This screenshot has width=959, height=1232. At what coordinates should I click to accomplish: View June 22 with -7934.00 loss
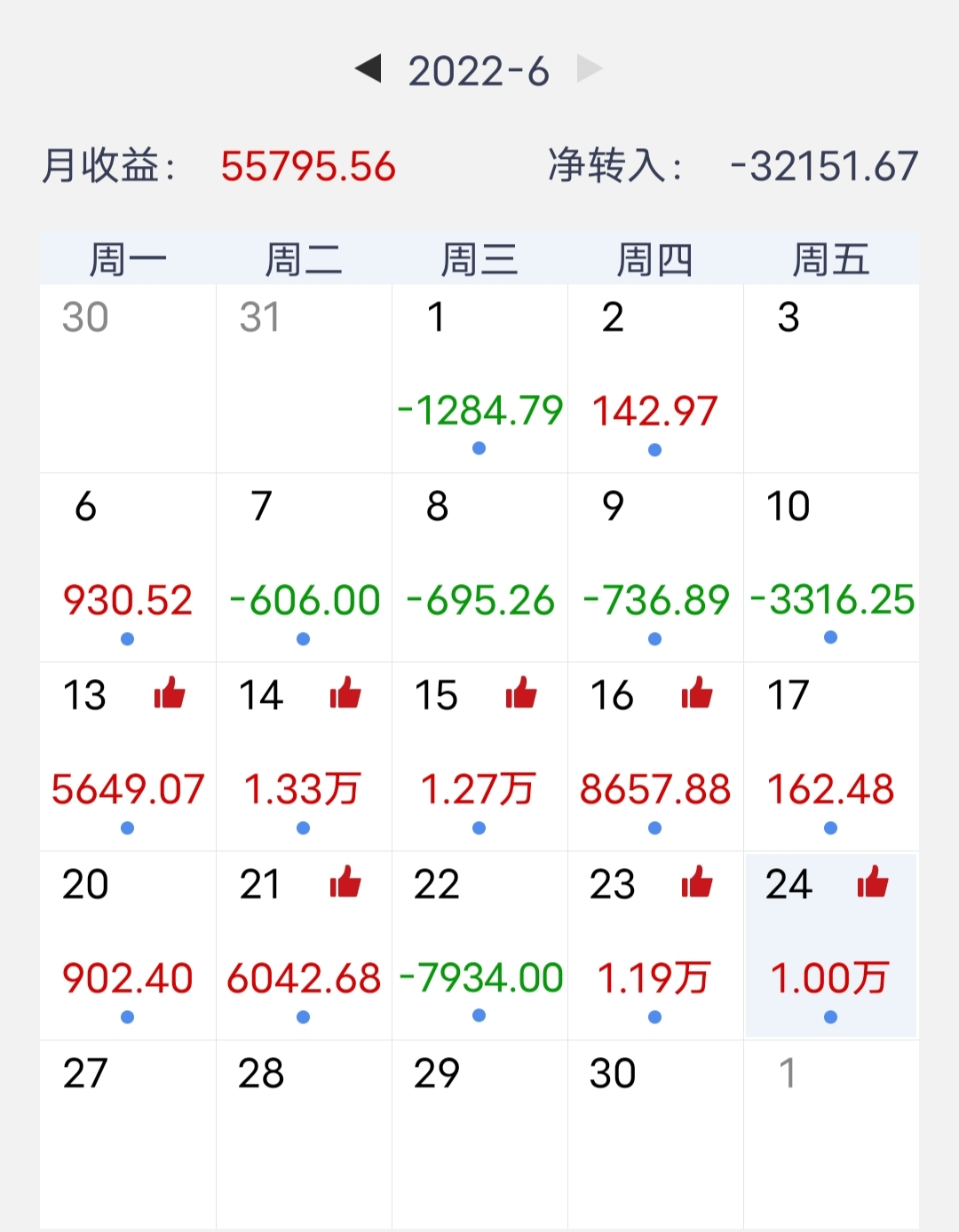click(479, 947)
